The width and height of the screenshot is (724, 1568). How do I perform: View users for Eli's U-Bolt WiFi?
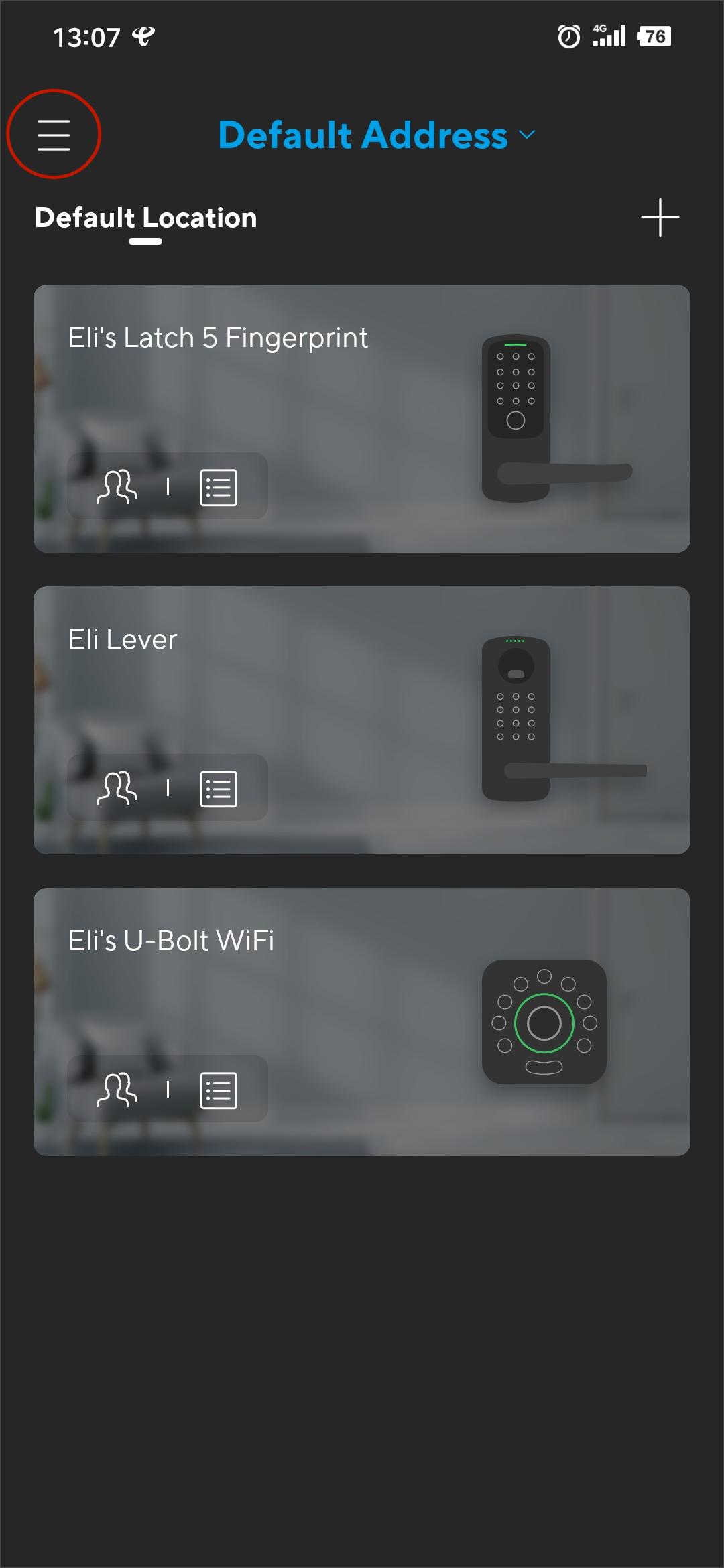point(117,1090)
